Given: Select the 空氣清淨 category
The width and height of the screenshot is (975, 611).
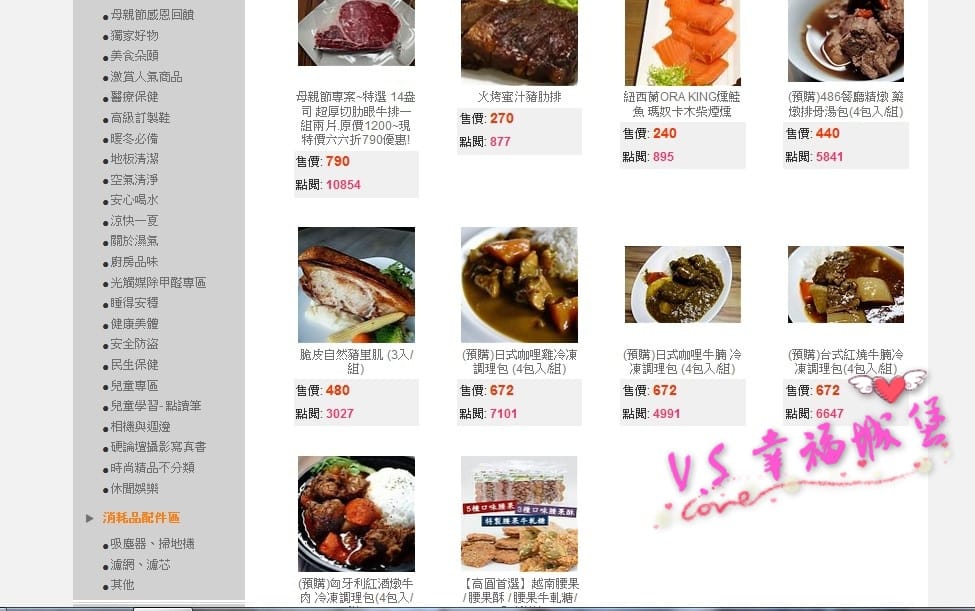Looking at the screenshot, I should (134, 180).
